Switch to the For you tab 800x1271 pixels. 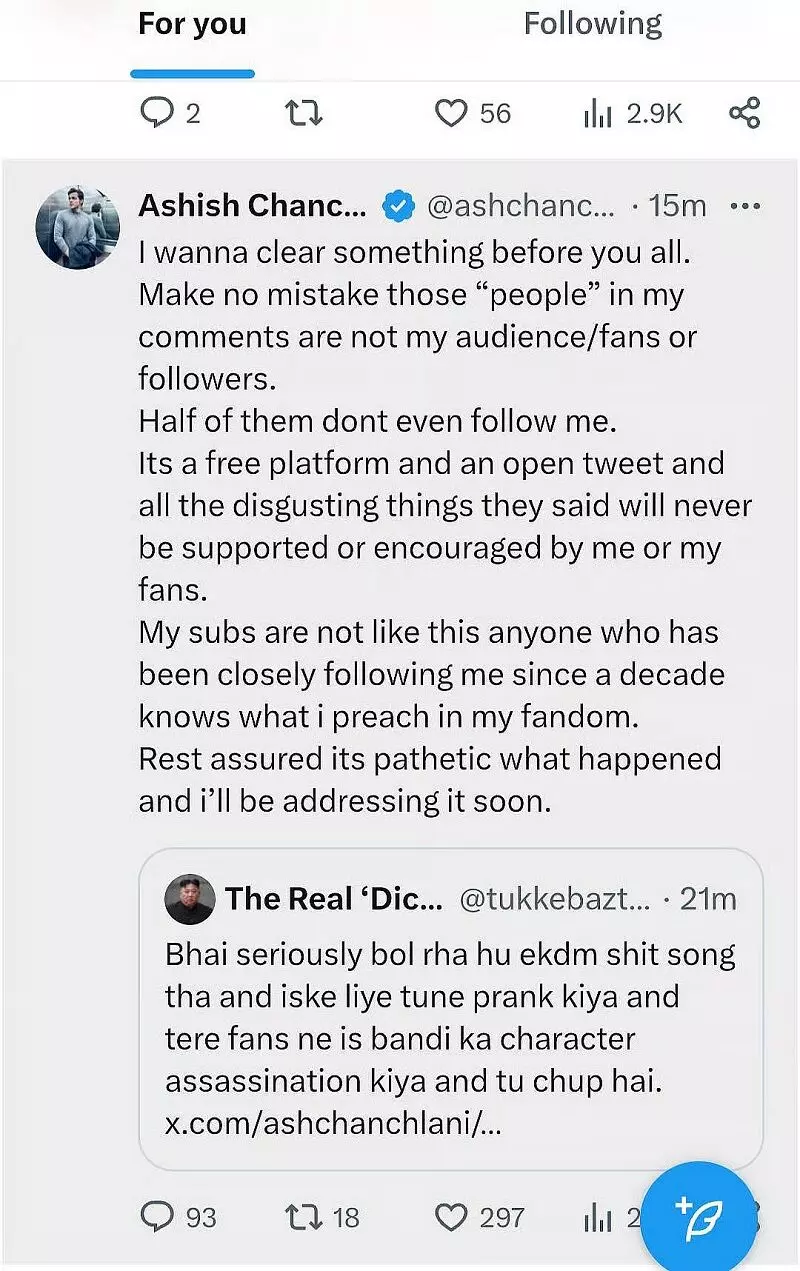pyautogui.click(x=192, y=26)
